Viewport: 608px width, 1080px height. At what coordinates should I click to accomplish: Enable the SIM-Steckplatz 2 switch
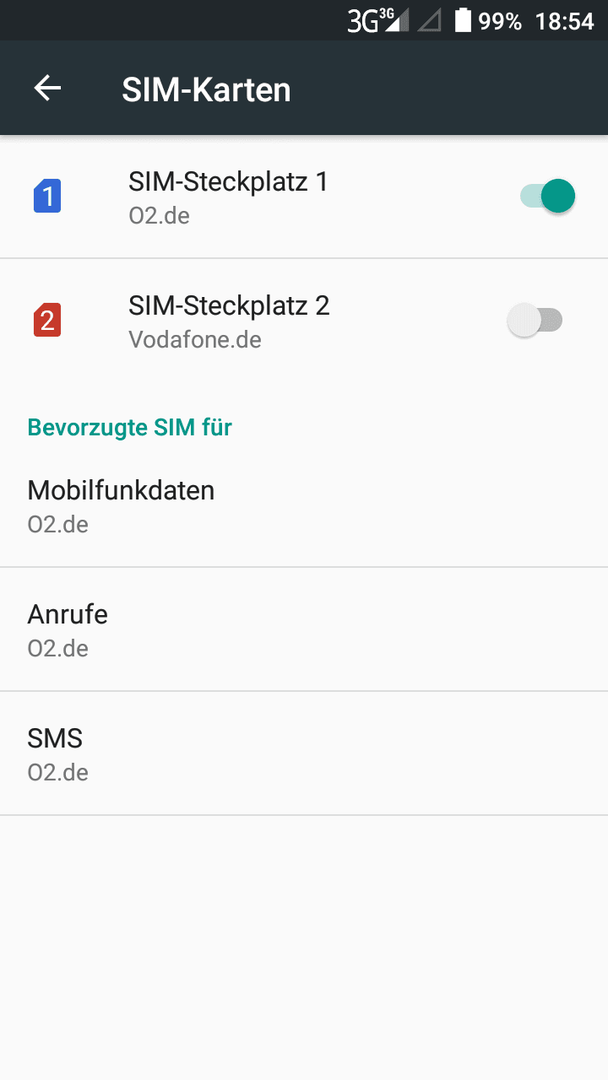[535, 320]
